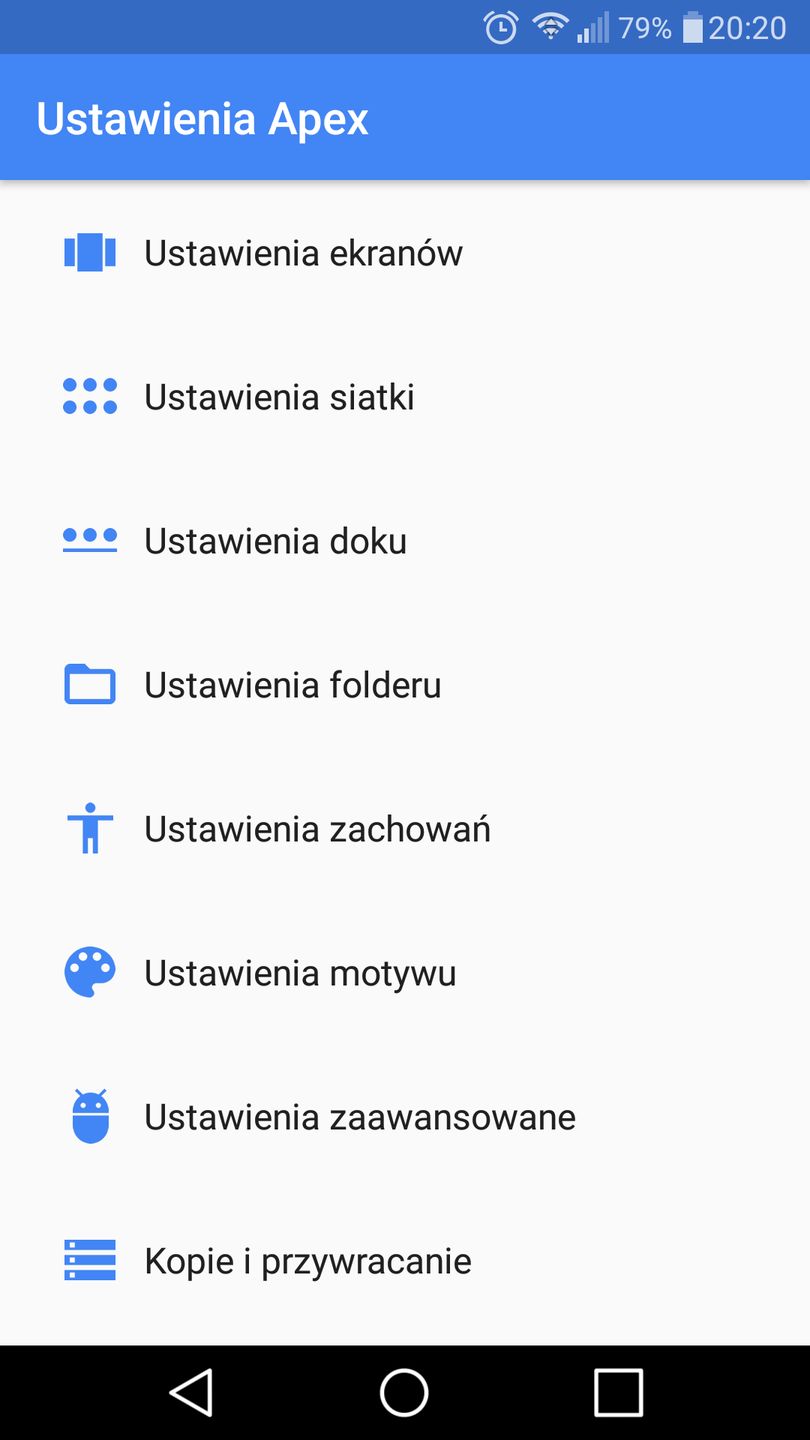Tap the Recent apps square button
The width and height of the screenshot is (810, 1440).
618,1392
